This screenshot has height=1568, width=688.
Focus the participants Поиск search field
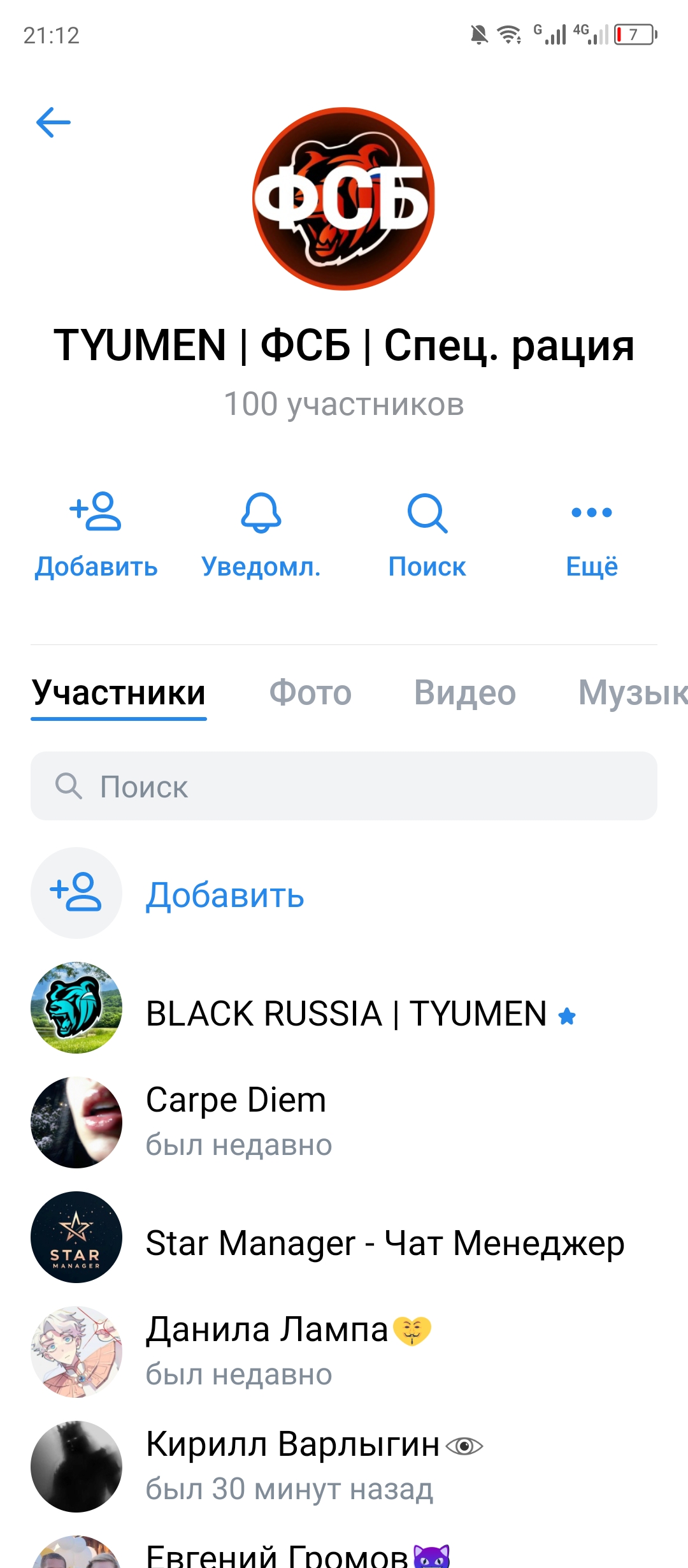click(344, 786)
